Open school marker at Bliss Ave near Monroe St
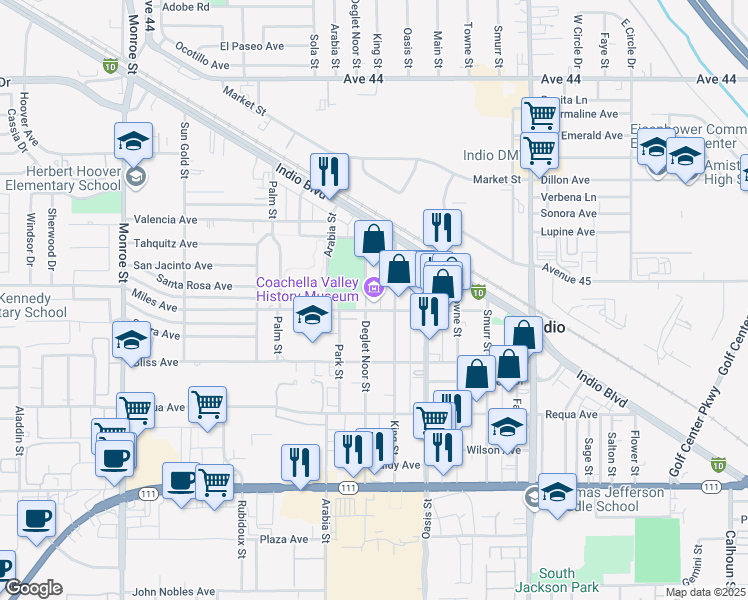The height and width of the screenshot is (600, 748). coord(132,340)
